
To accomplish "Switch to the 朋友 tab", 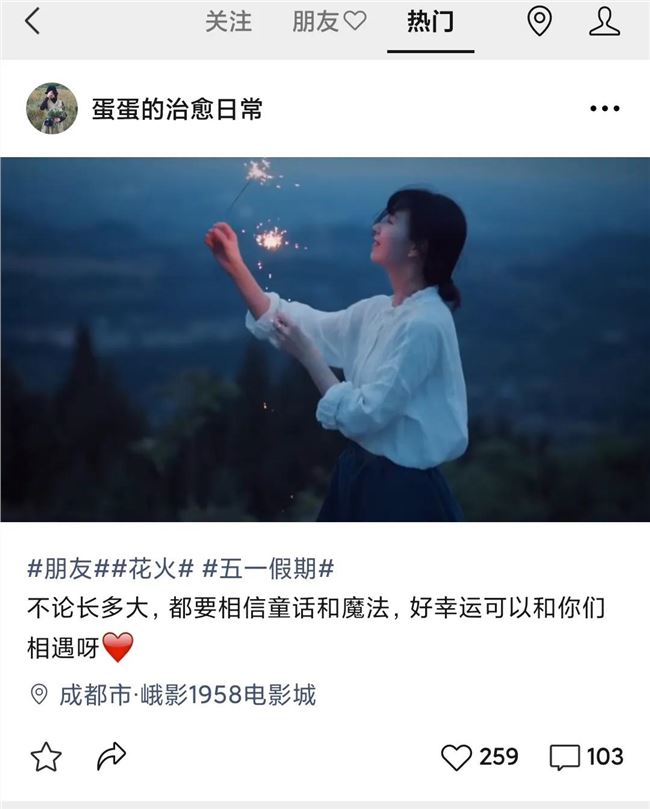I will [x=329, y=22].
